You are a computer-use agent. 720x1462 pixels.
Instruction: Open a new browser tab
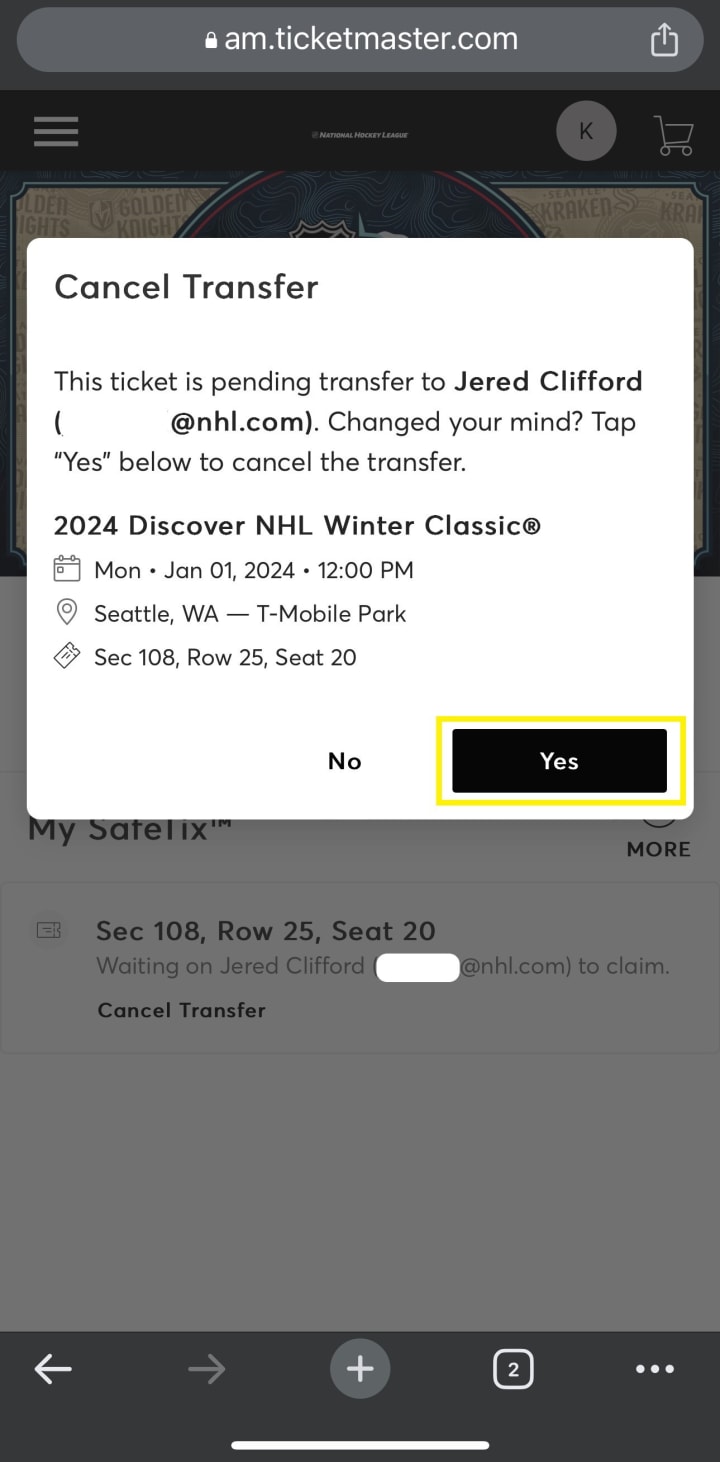point(360,1369)
